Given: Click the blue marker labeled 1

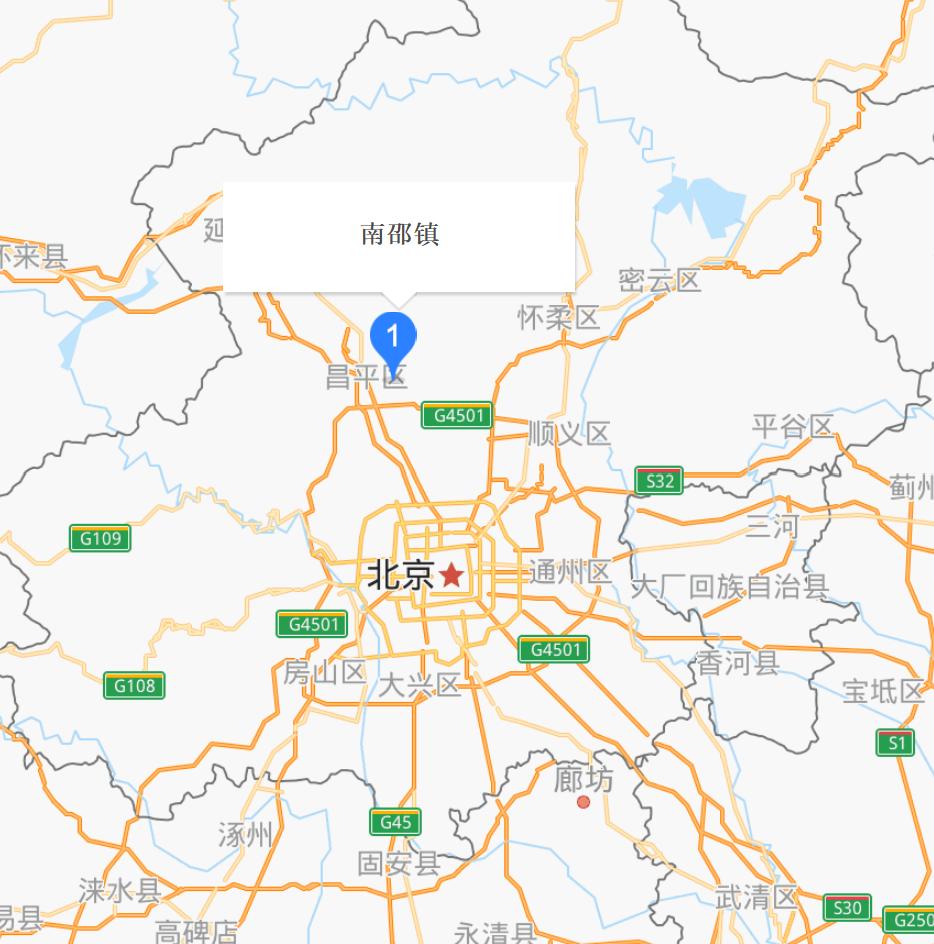Looking at the screenshot, I should click(x=393, y=333).
